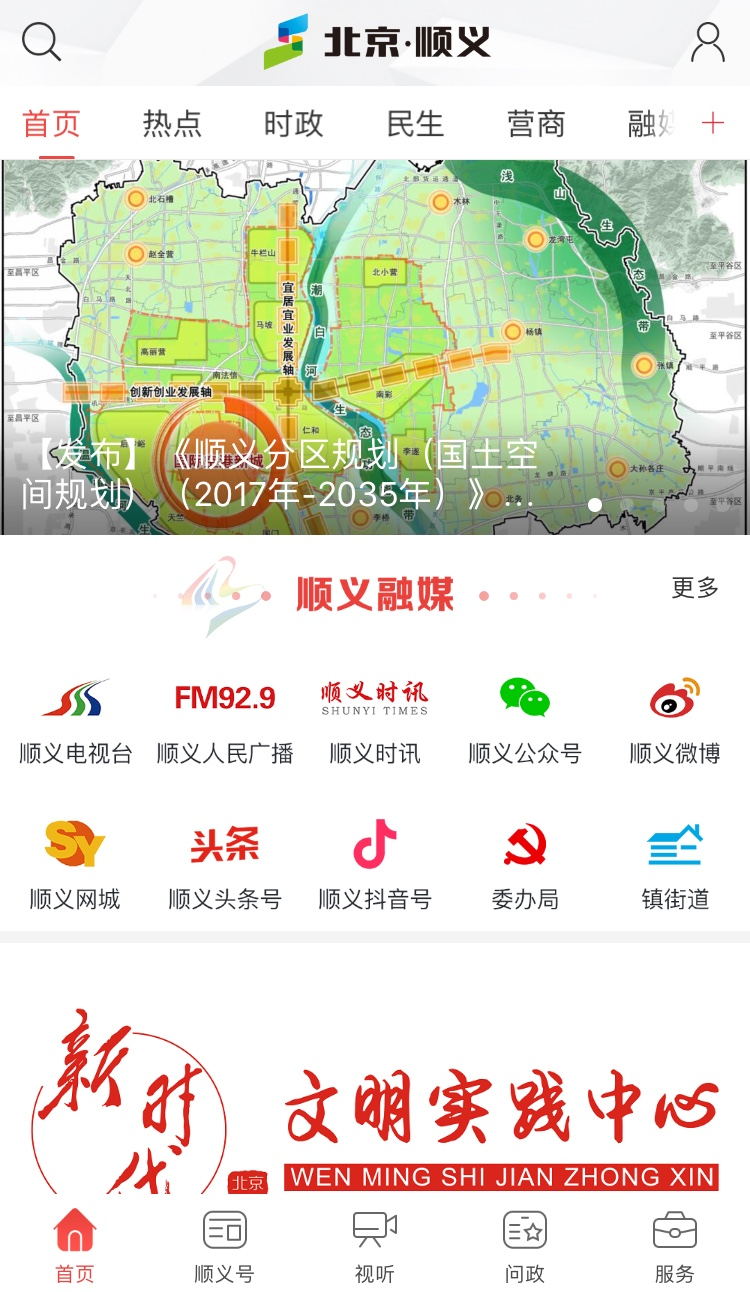Open 顺义抖音号
The image size is (750, 1292).
pyautogui.click(x=375, y=866)
